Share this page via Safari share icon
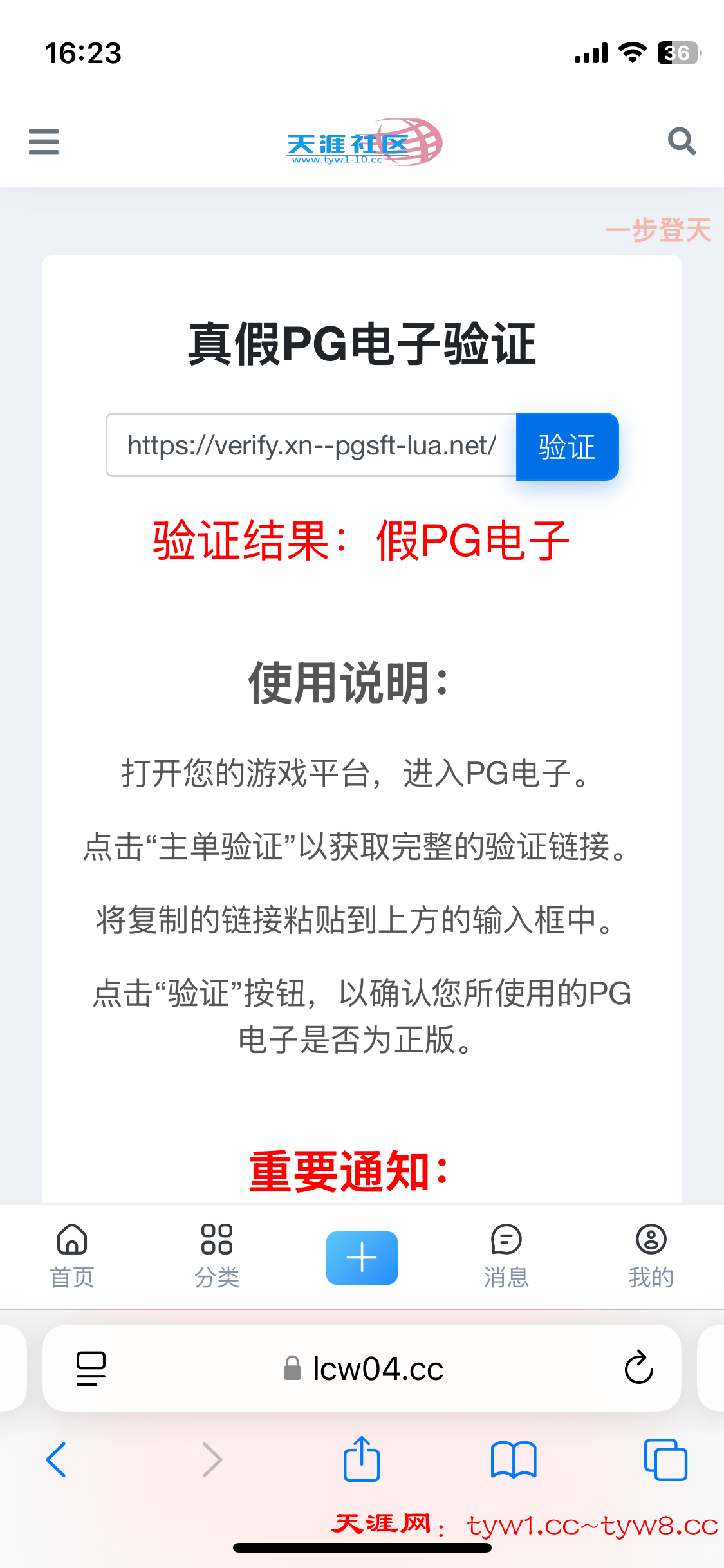Viewport: 724px width, 1568px height. [x=362, y=1459]
